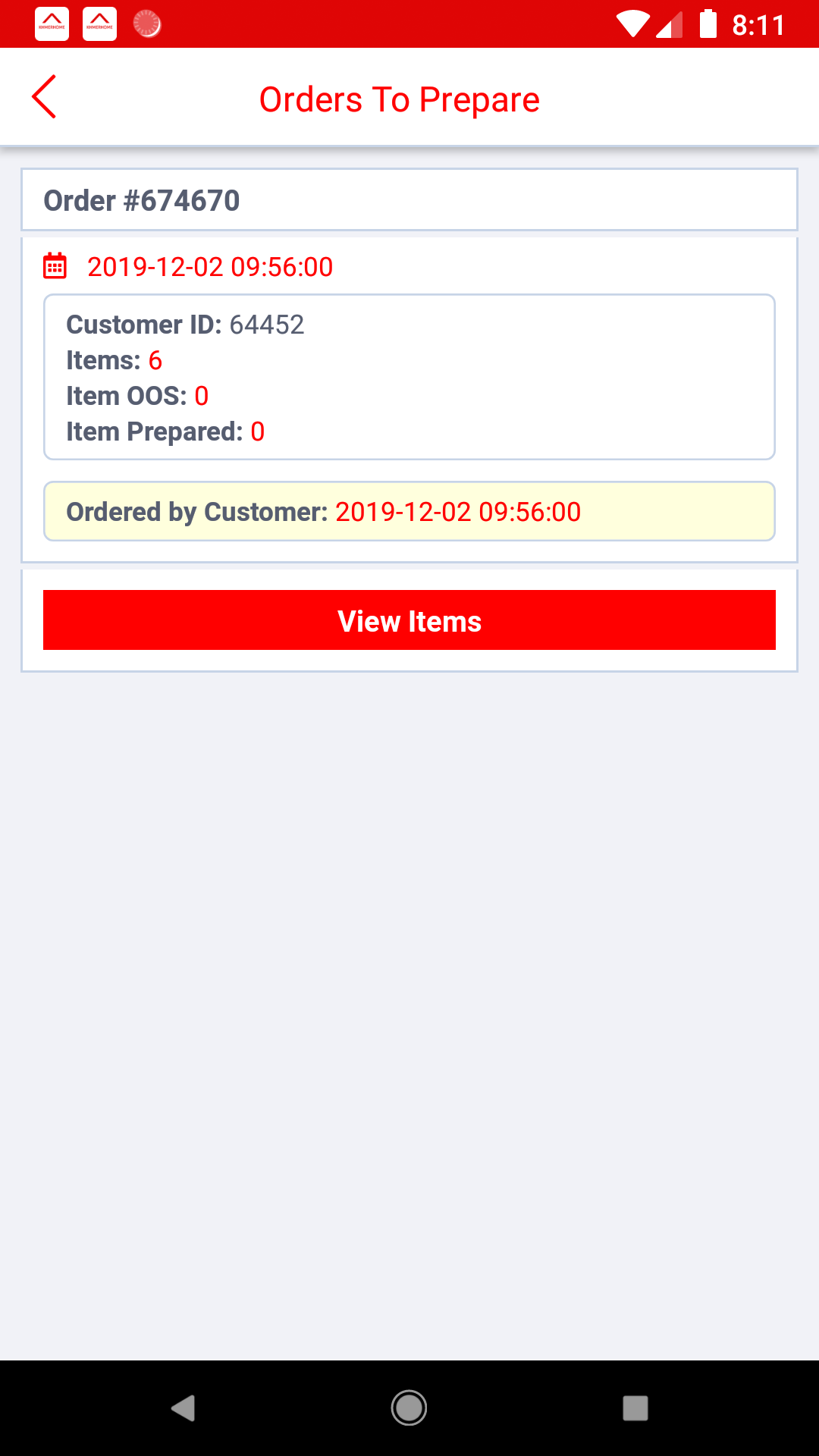Tap the system home button

point(409,1408)
